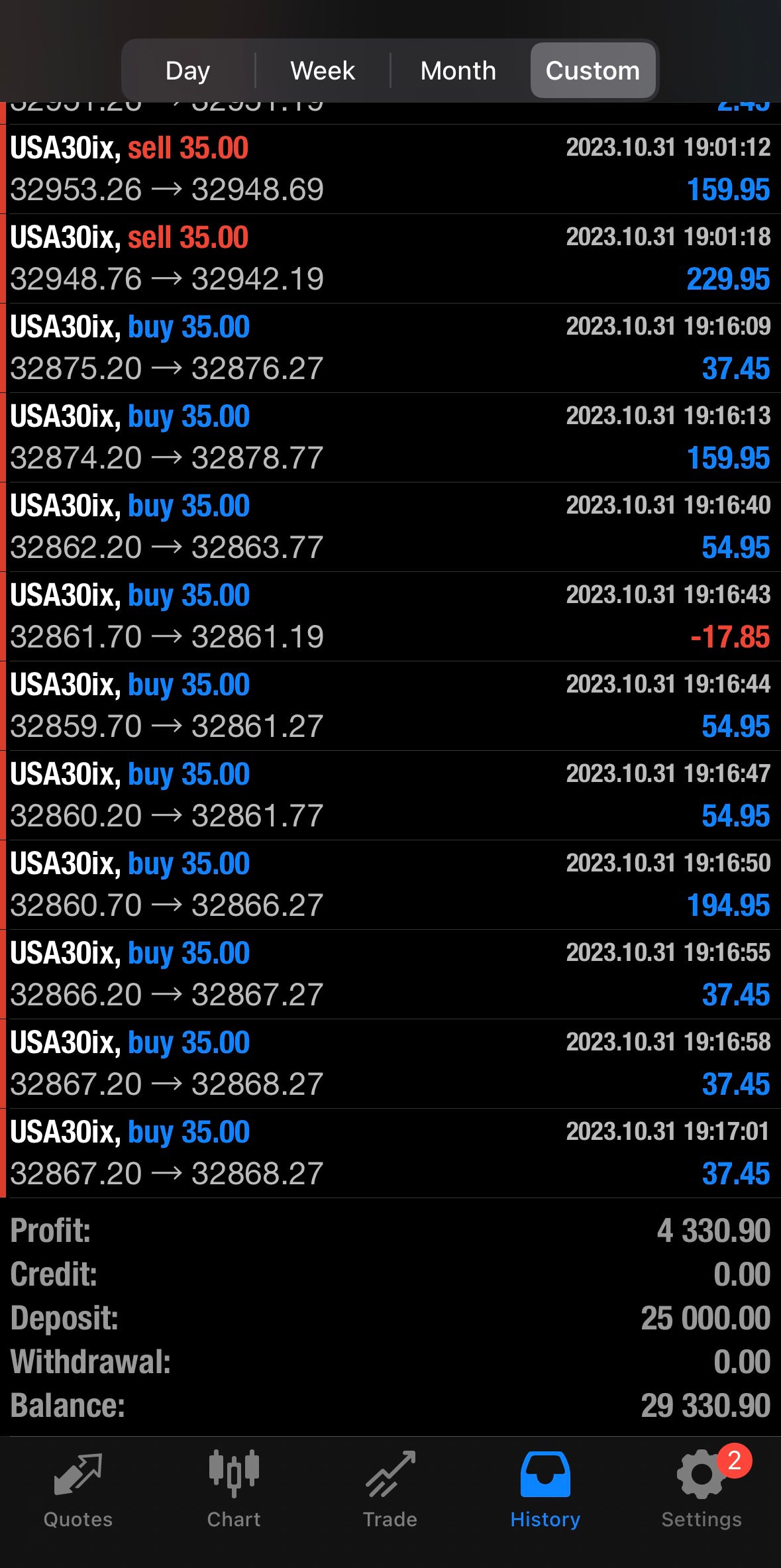The width and height of the screenshot is (781, 1568).
Task: Open the losing trade showing -17.85
Action: pos(390,616)
